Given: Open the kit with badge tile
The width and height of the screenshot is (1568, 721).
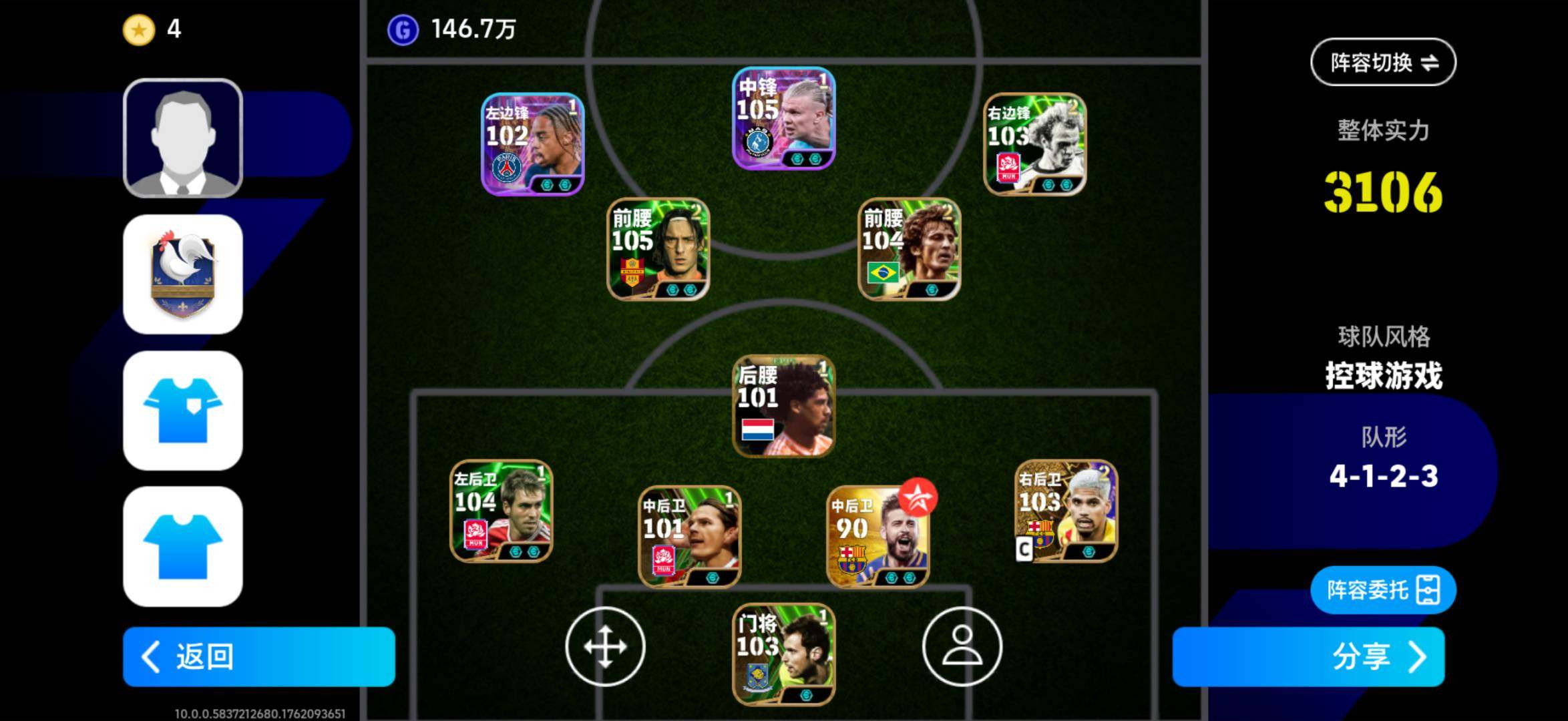Looking at the screenshot, I should [182, 411].
